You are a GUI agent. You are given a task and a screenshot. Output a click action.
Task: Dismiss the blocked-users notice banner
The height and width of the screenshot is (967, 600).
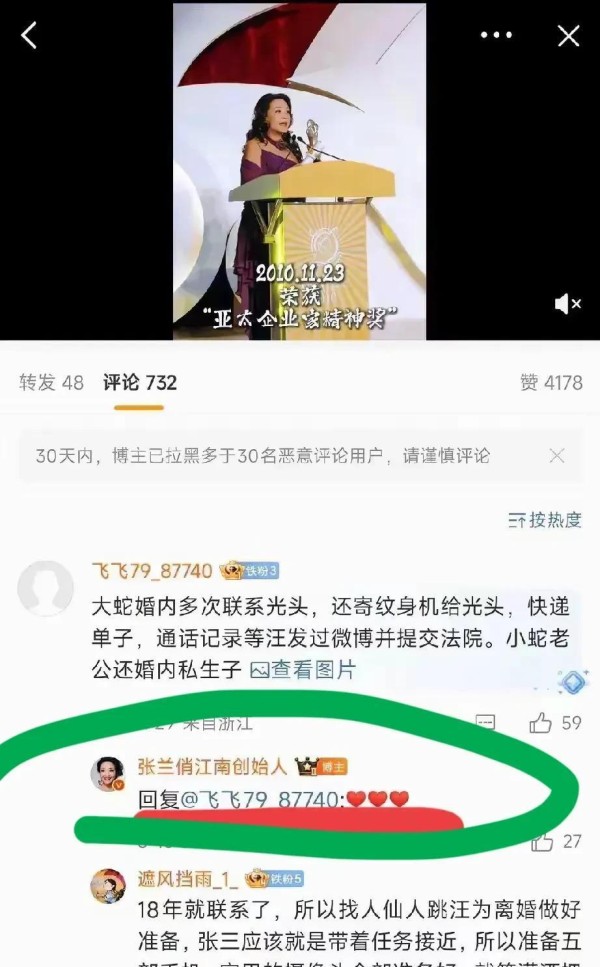pyautogui.click(x=557, y=455)
